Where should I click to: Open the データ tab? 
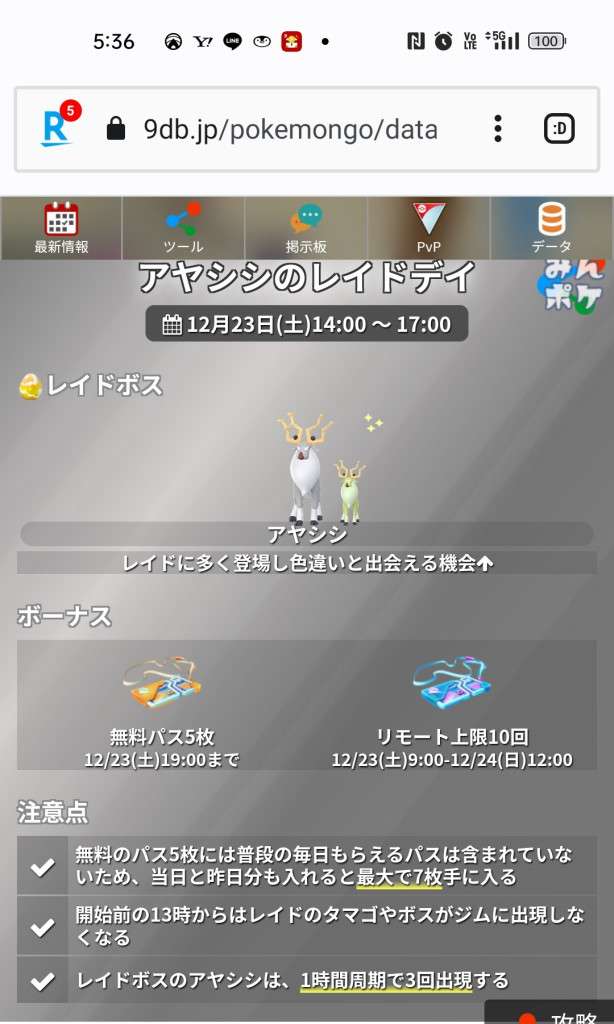click(551, 228)
